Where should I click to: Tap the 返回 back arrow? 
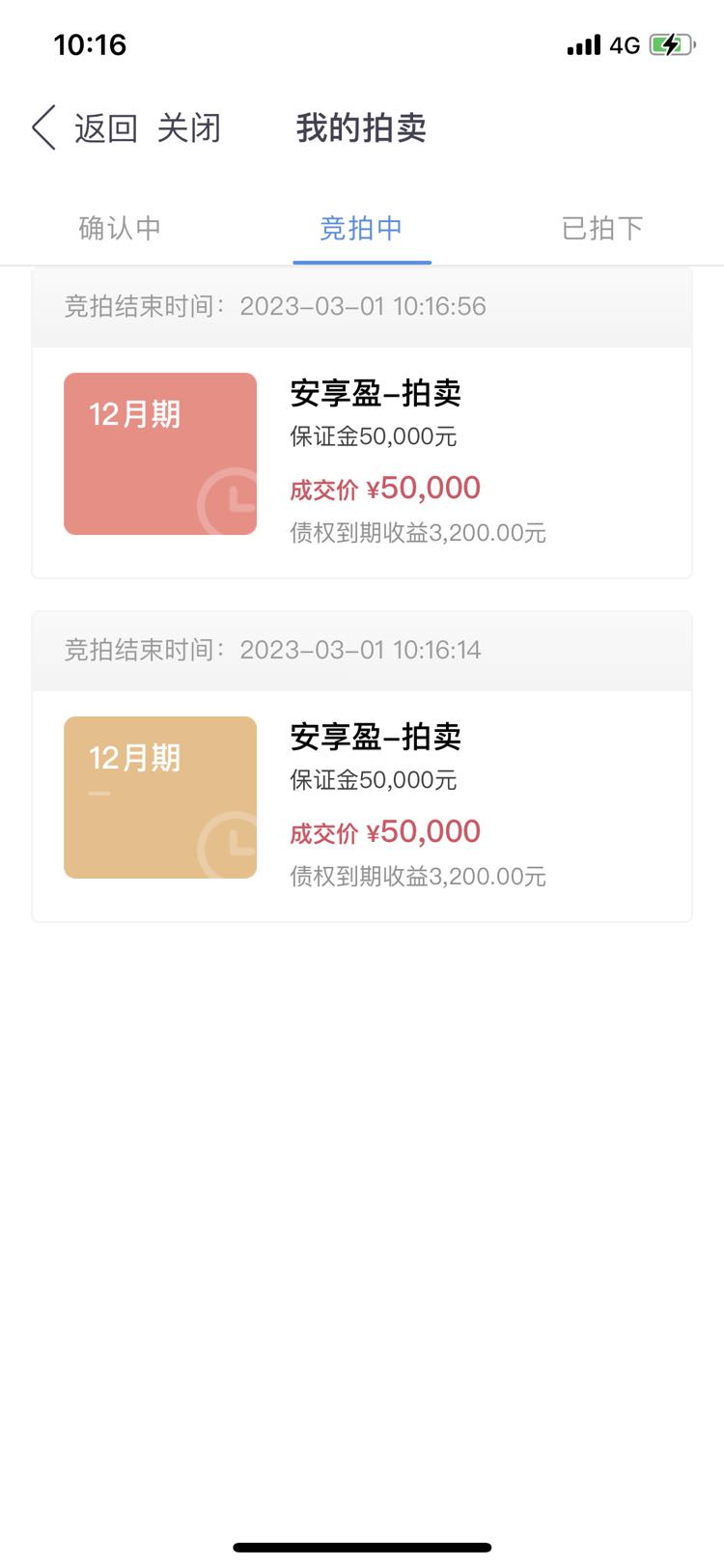pos(43,127)
